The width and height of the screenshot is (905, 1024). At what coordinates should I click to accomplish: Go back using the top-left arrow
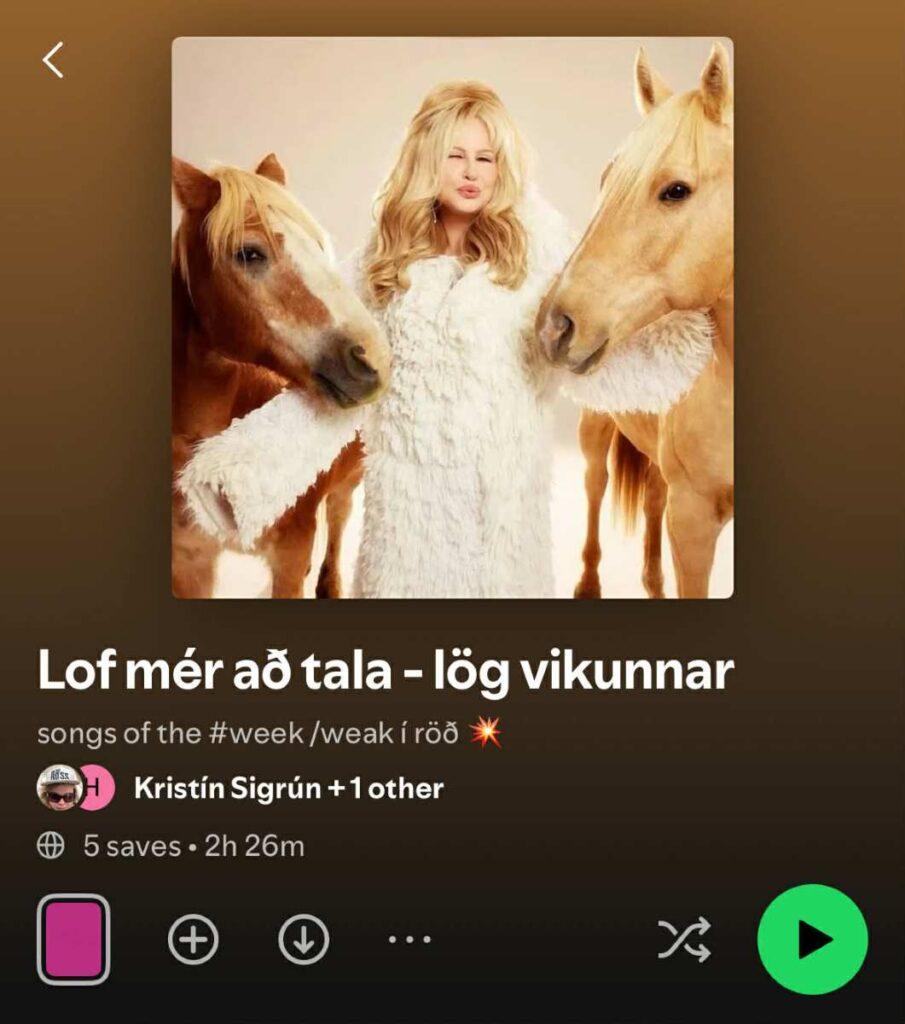point(53,60)
